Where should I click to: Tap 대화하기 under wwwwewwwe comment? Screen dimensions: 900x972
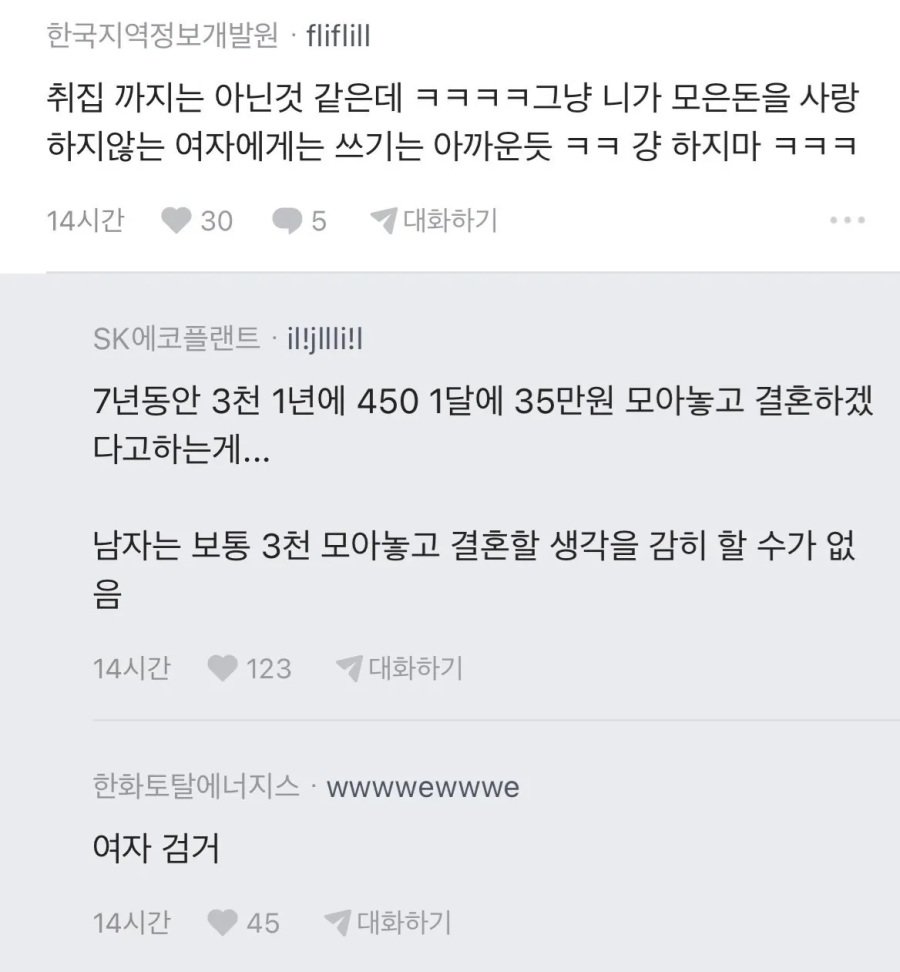[388, 921]
